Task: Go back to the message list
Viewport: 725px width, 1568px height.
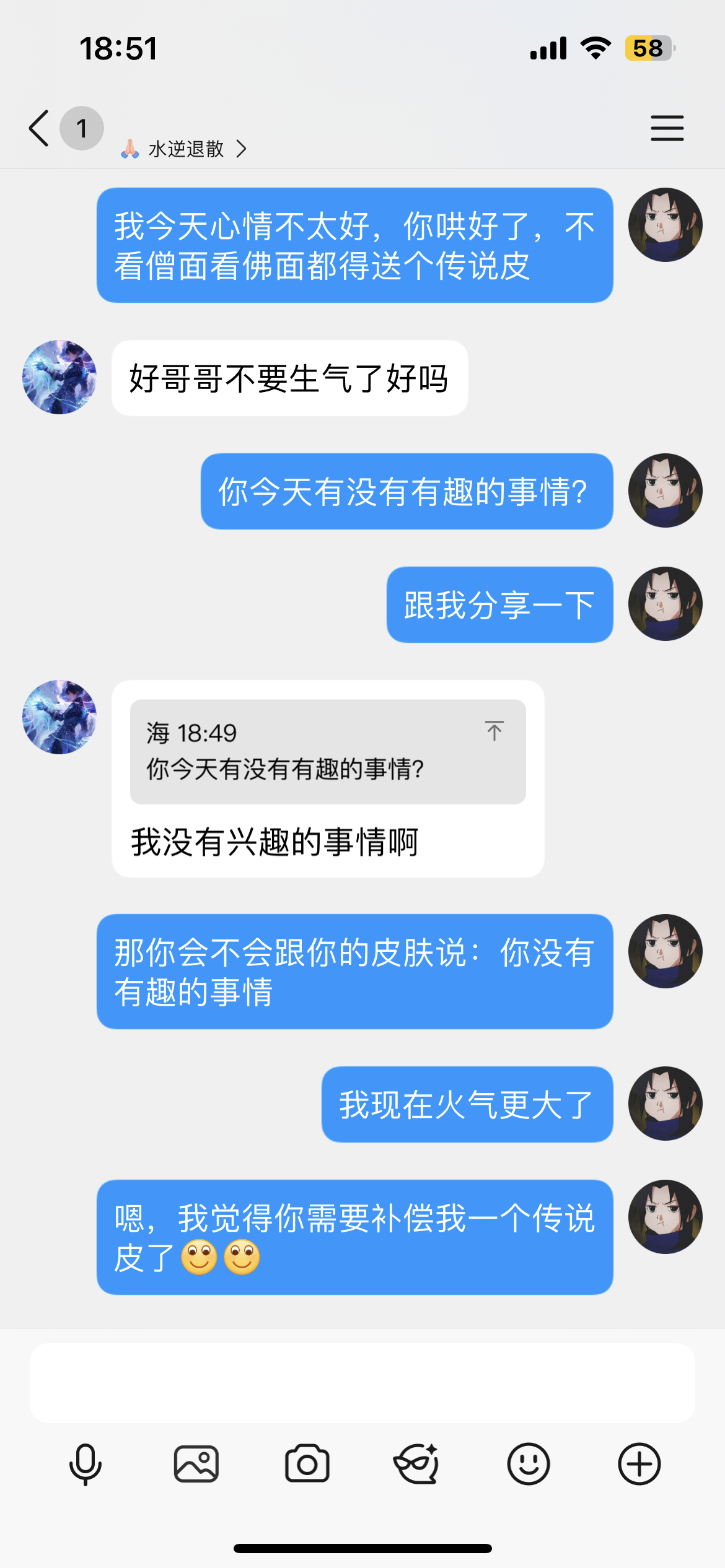Action: tap(39, 128)
